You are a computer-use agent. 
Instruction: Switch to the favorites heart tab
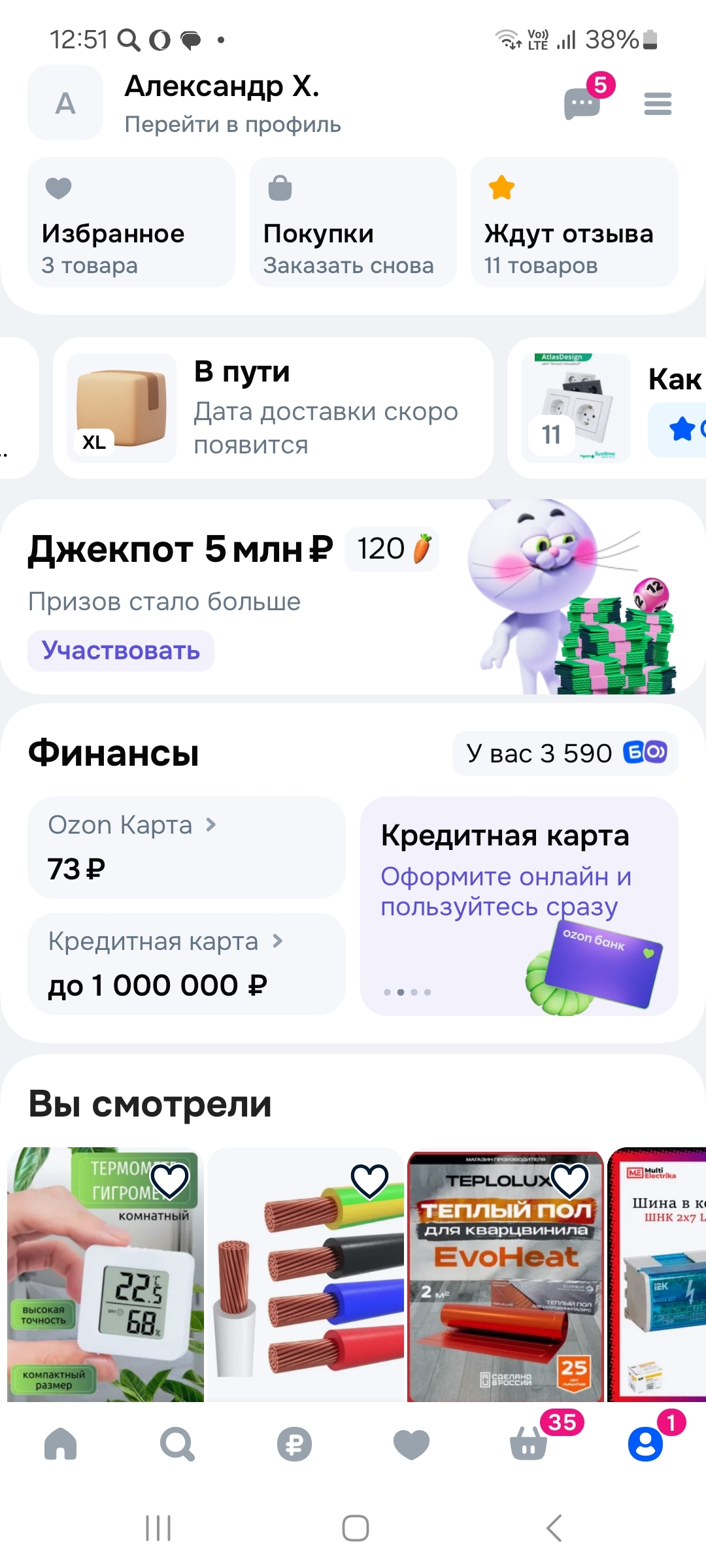[411, 1444]
